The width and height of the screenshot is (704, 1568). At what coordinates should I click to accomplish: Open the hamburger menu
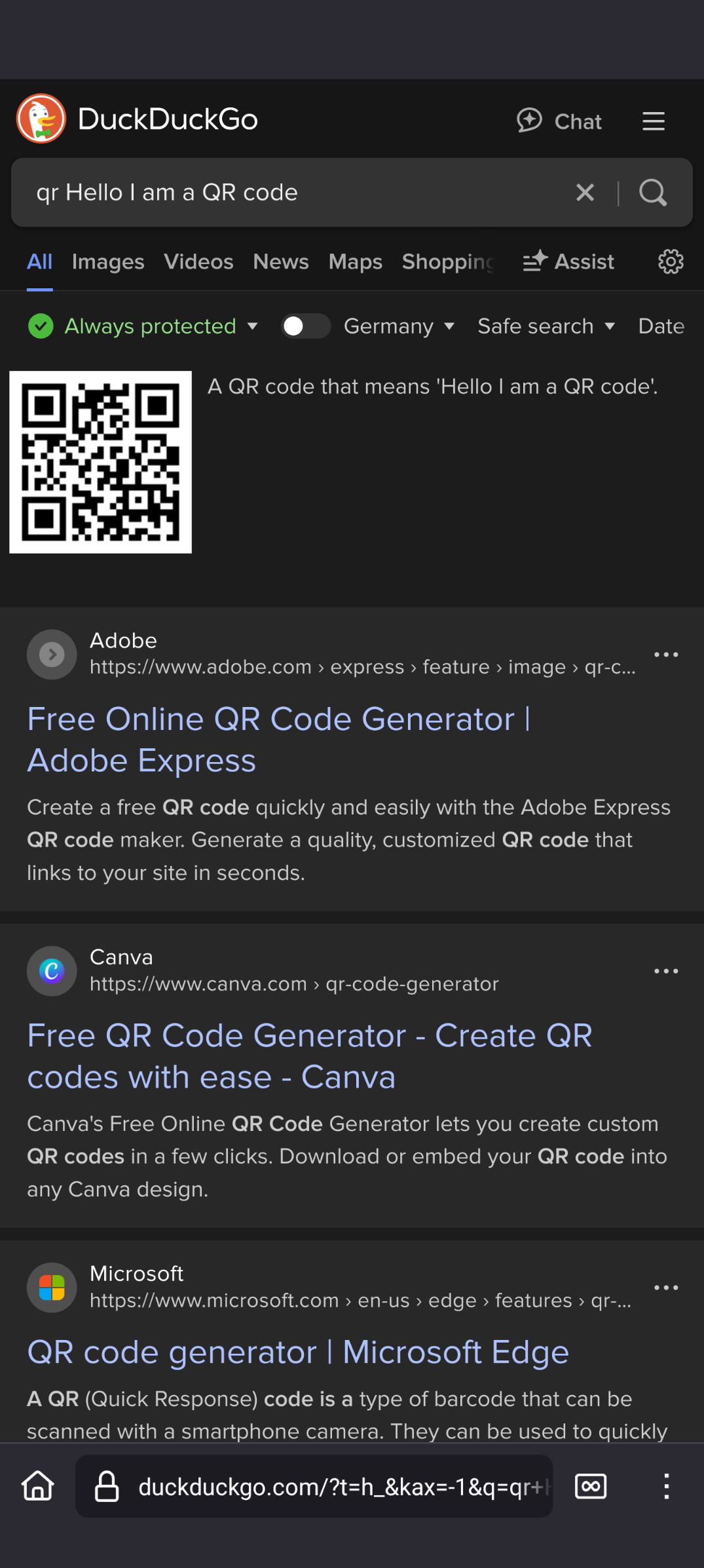click(653, 121)
